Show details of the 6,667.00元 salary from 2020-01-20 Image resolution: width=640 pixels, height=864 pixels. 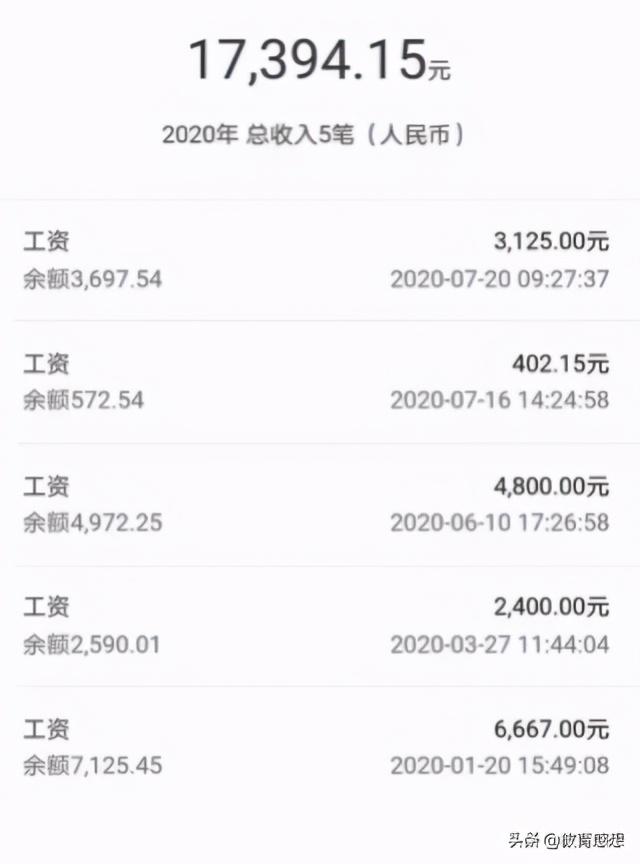[320, 747]
